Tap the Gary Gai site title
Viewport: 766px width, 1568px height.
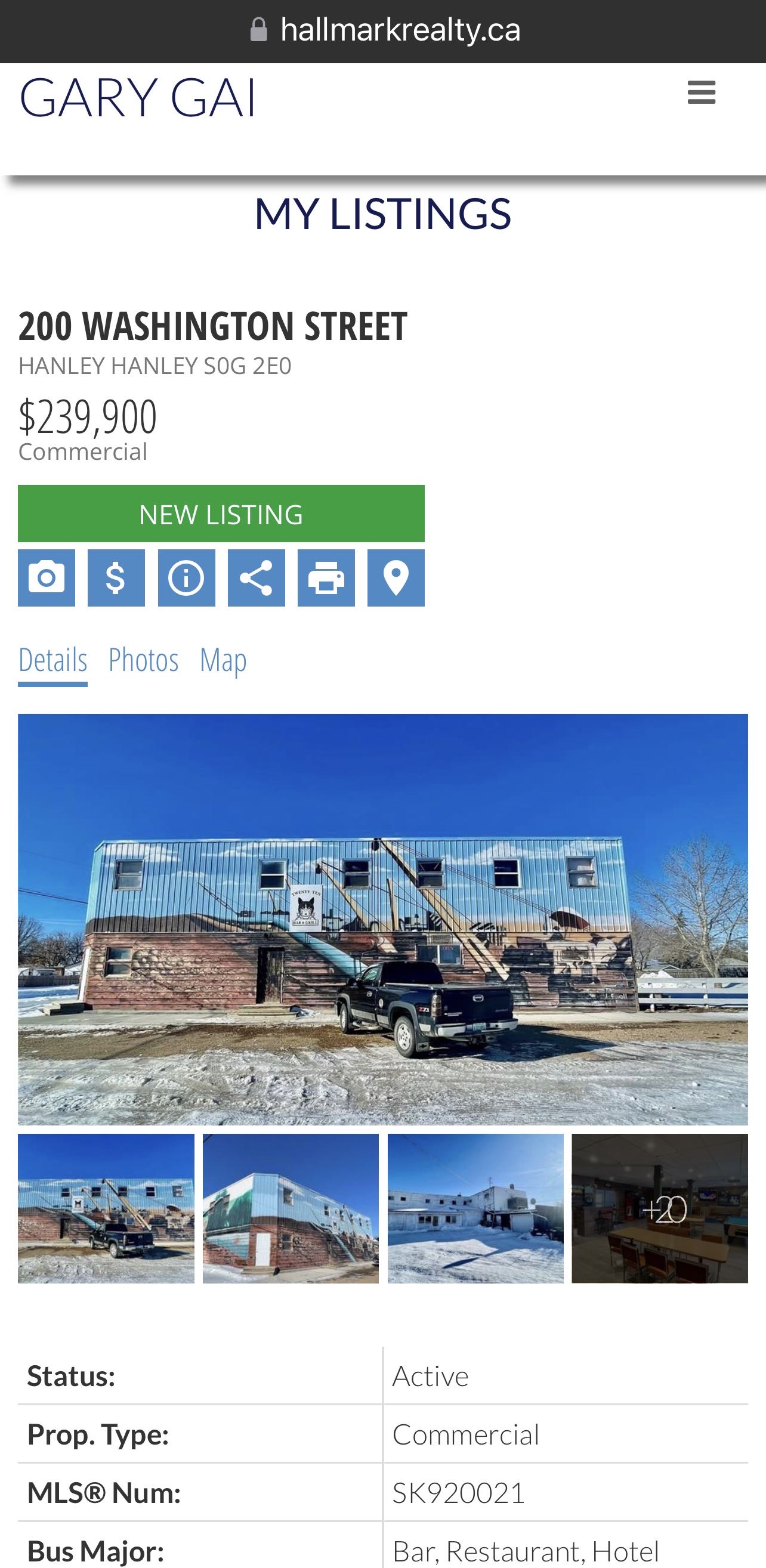[138, 97]
